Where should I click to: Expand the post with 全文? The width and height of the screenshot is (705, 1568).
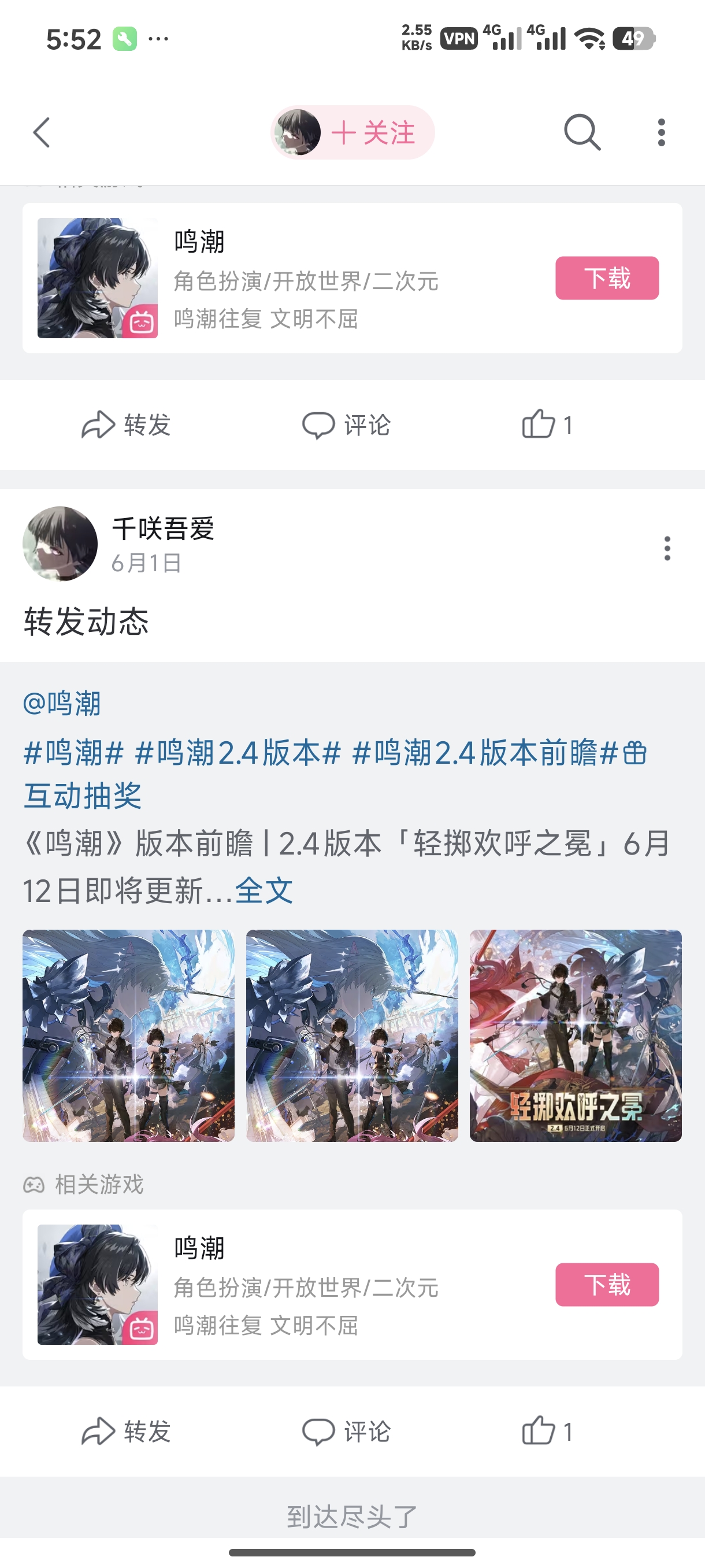click(264, 891)
